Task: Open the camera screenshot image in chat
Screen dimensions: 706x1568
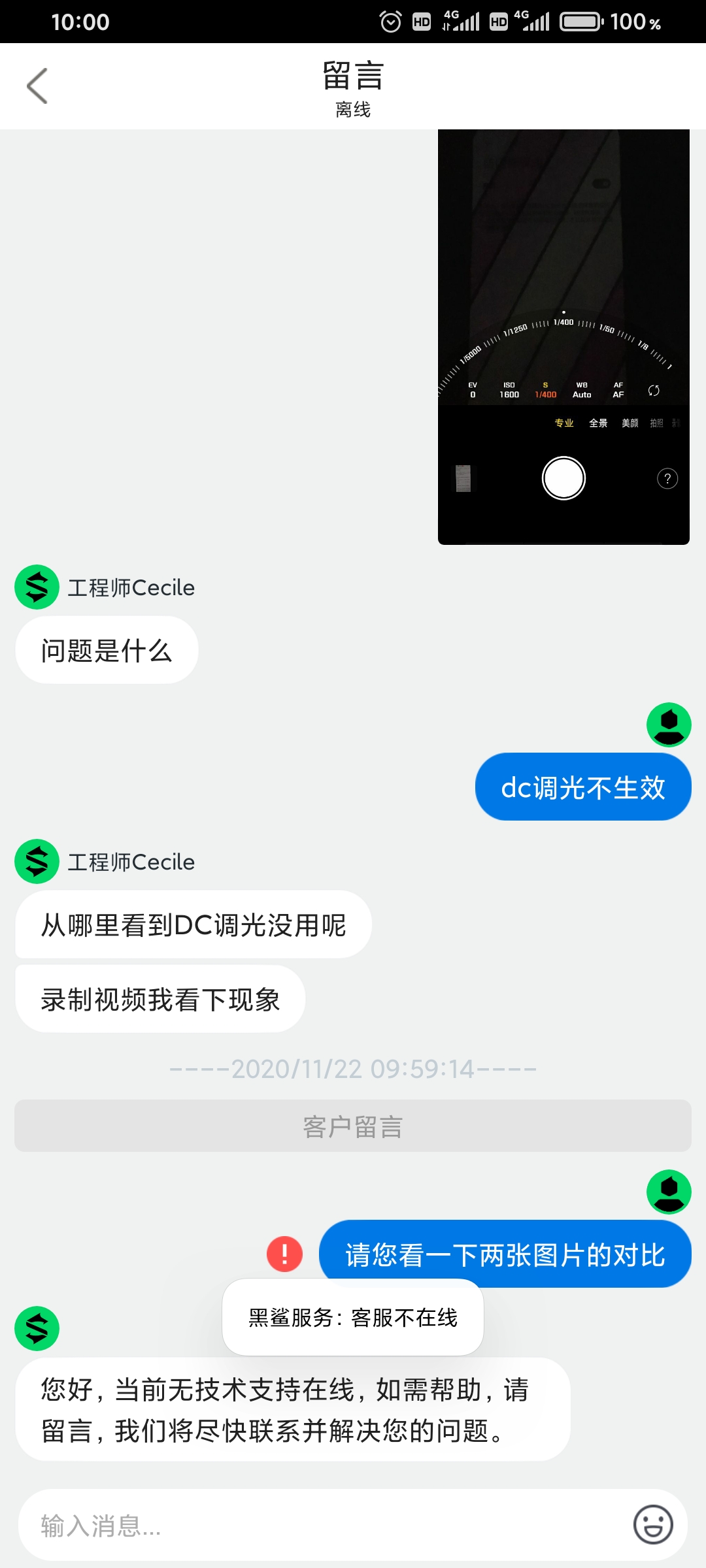Action: coord(563,336)
